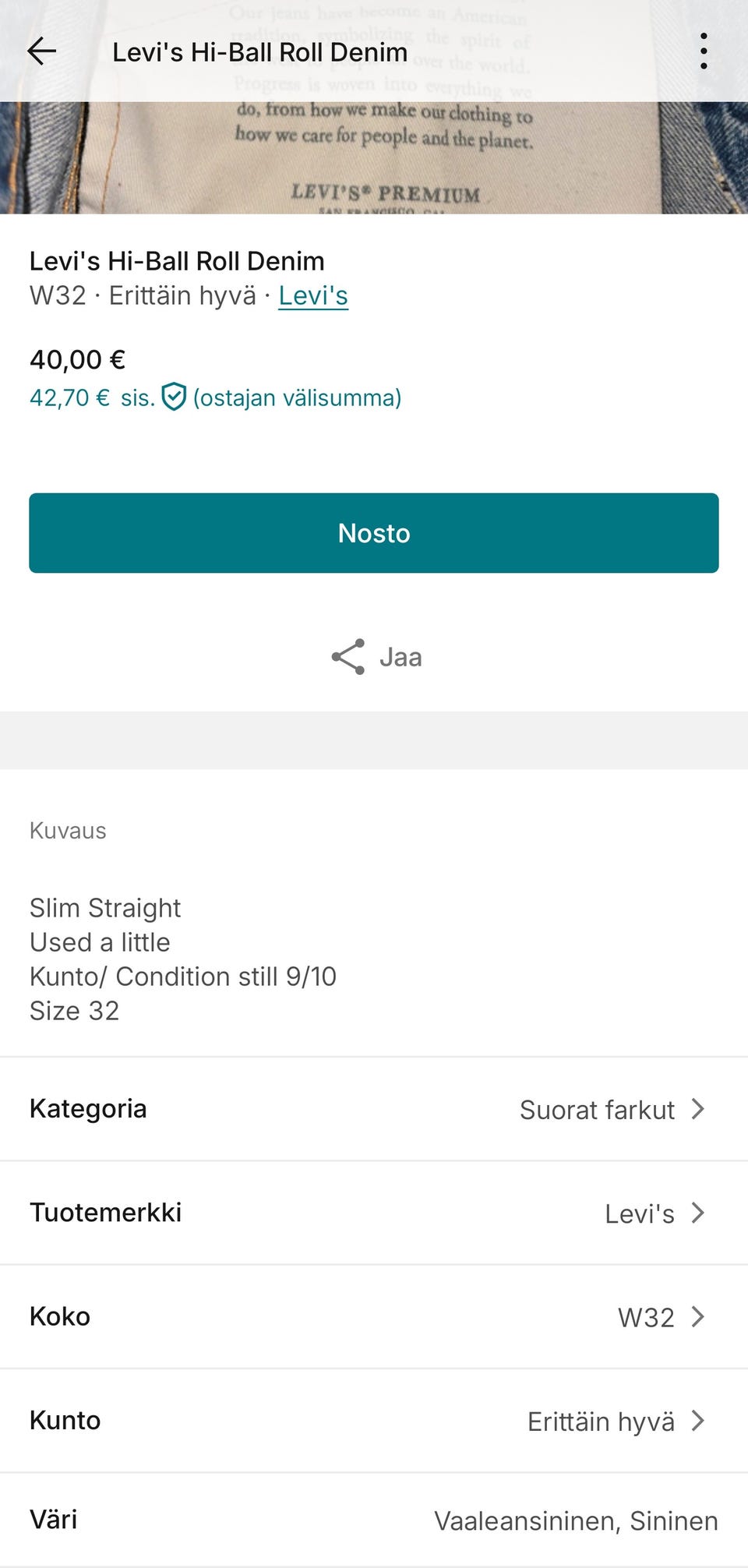Click the buyer protection shield icon
This screenshot has height=1568, width=748.
point(173,397)
